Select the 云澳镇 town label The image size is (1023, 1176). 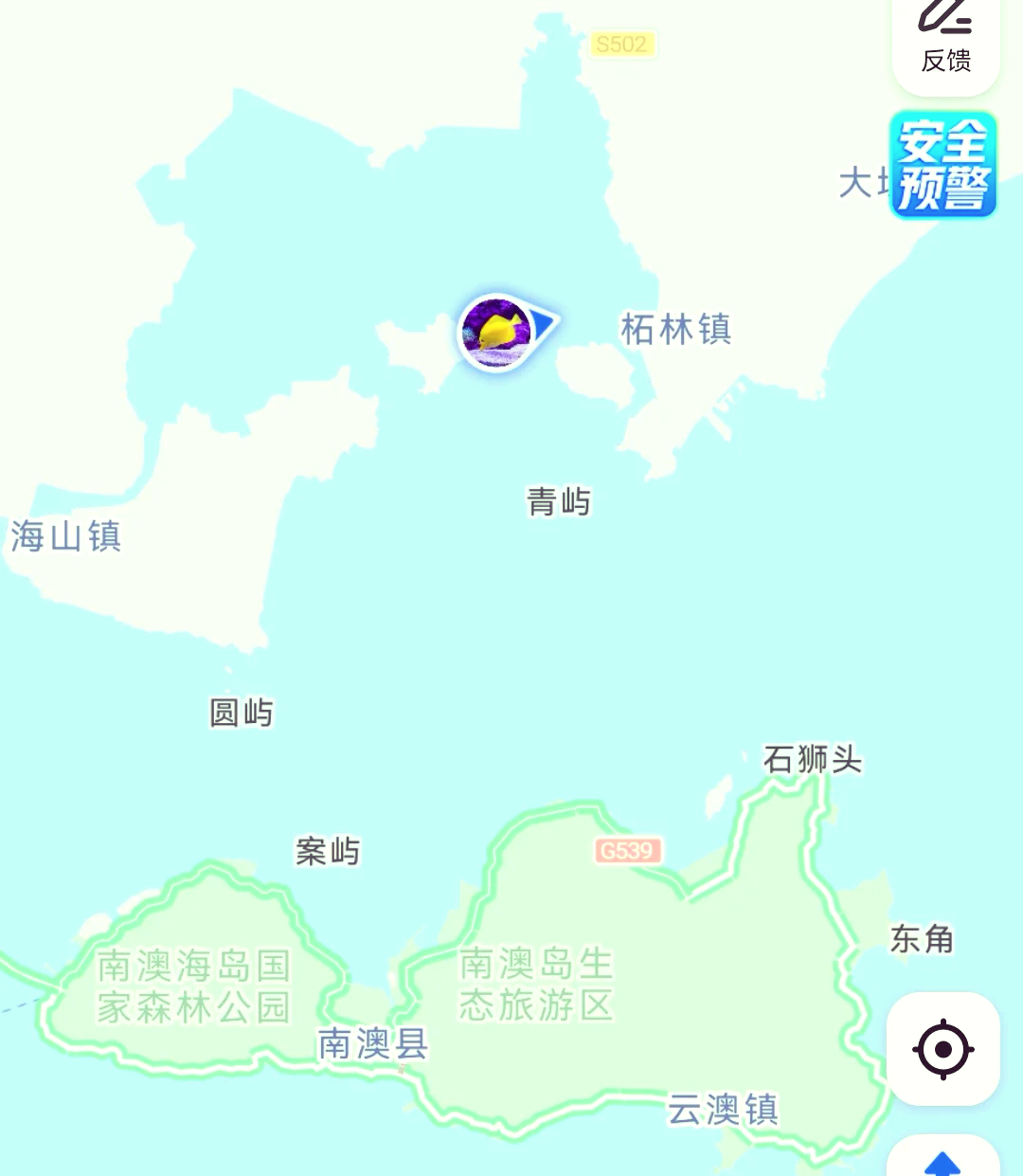[724, 1111]
